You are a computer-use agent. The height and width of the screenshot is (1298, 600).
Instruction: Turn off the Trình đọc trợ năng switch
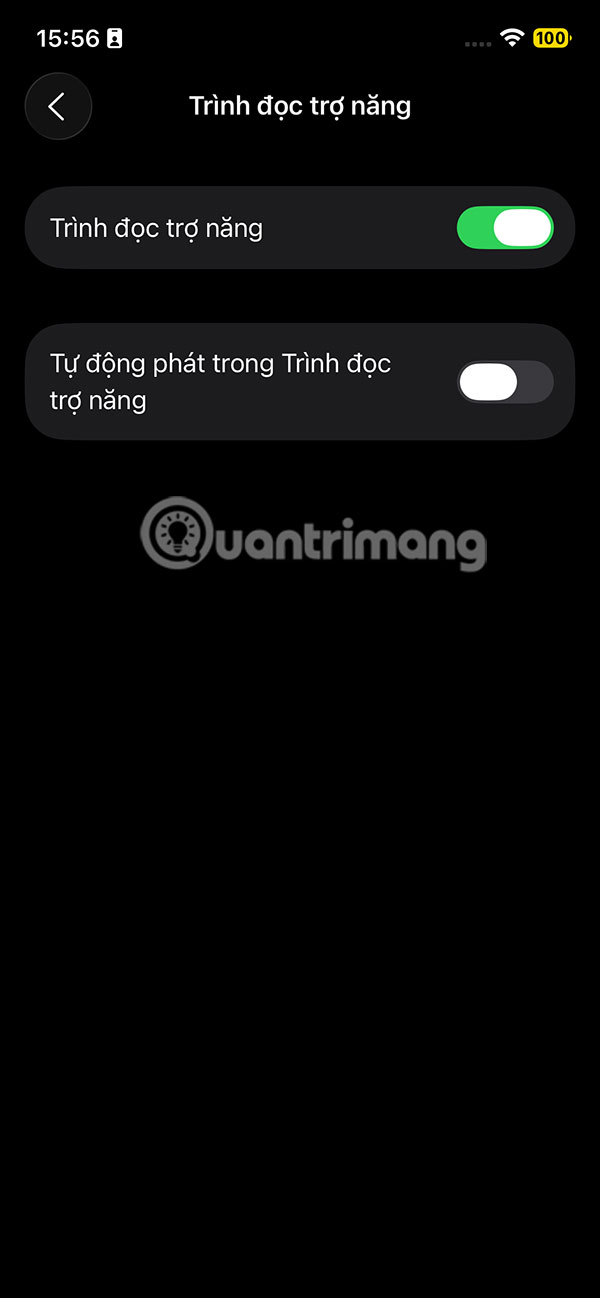(x=504, y=228)
